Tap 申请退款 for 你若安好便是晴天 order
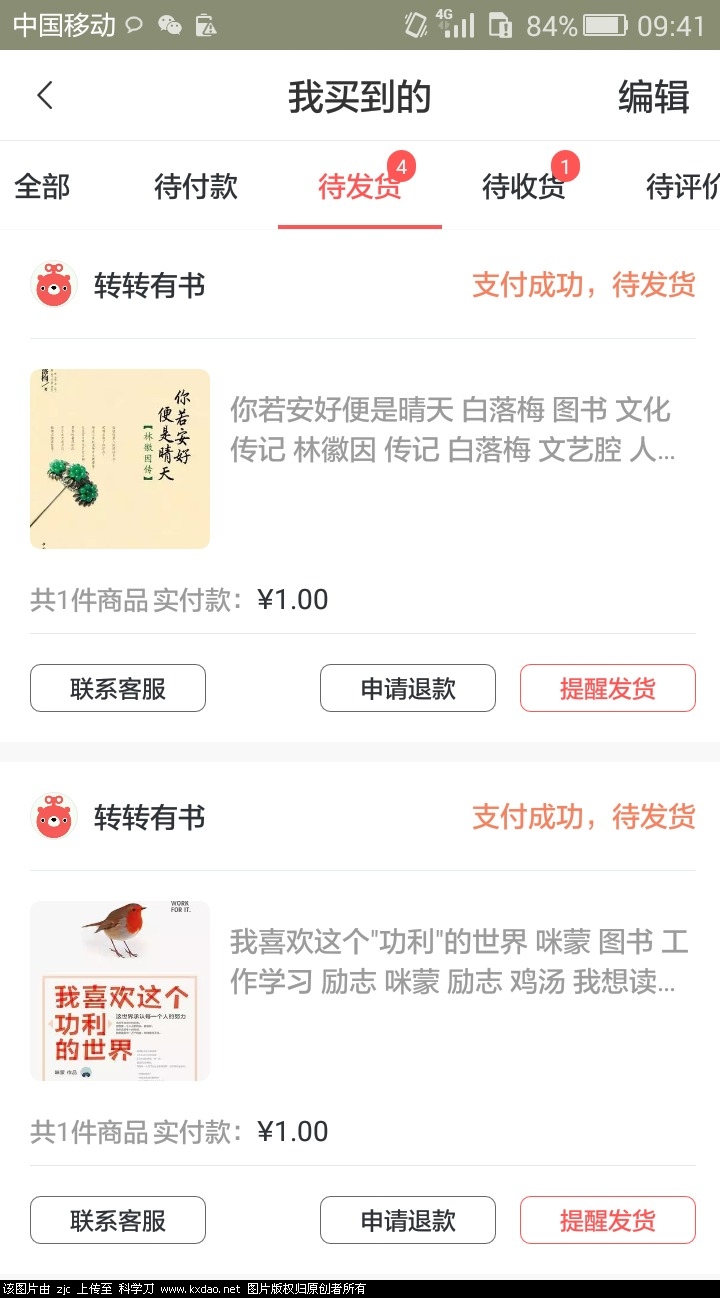 coord(408,688)
